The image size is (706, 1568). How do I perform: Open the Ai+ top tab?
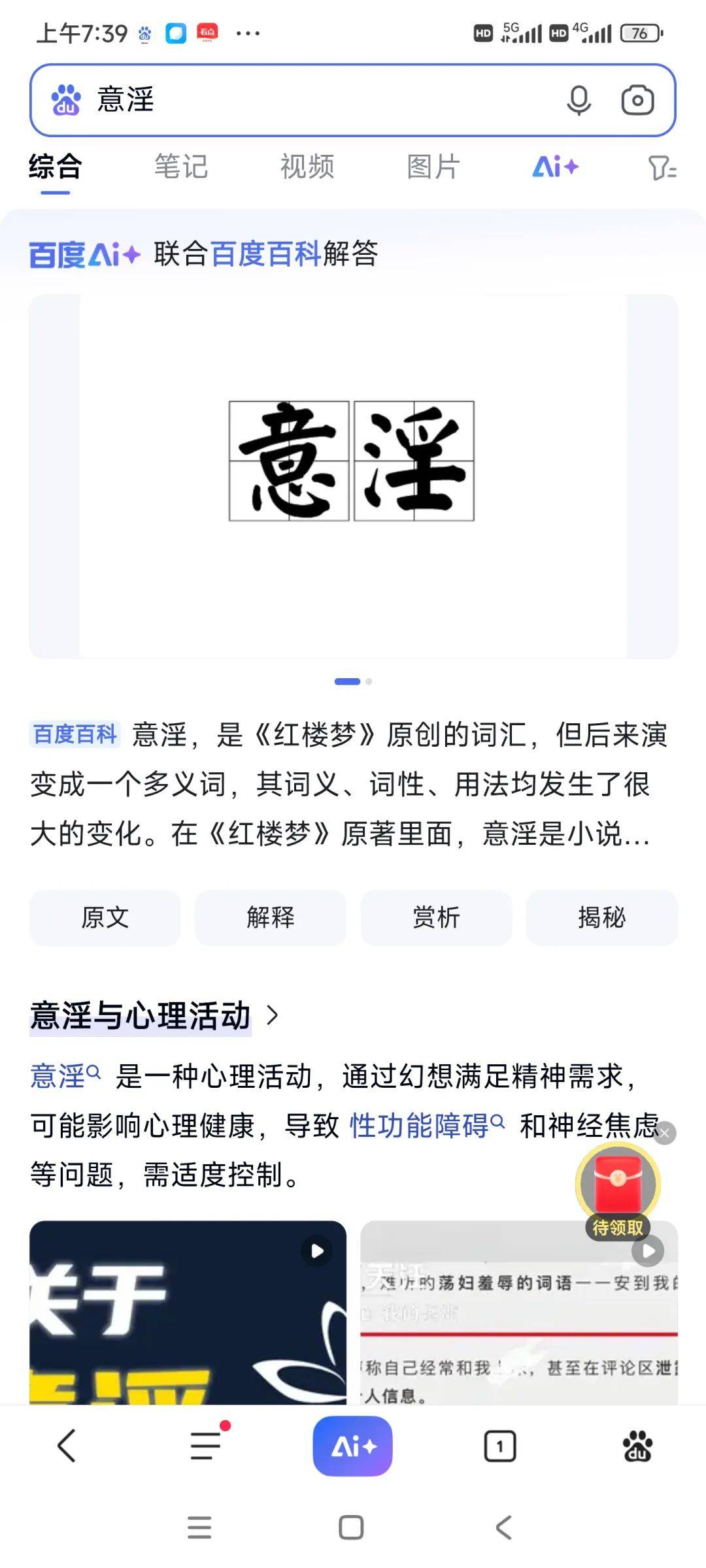click(x=556, y=167)
